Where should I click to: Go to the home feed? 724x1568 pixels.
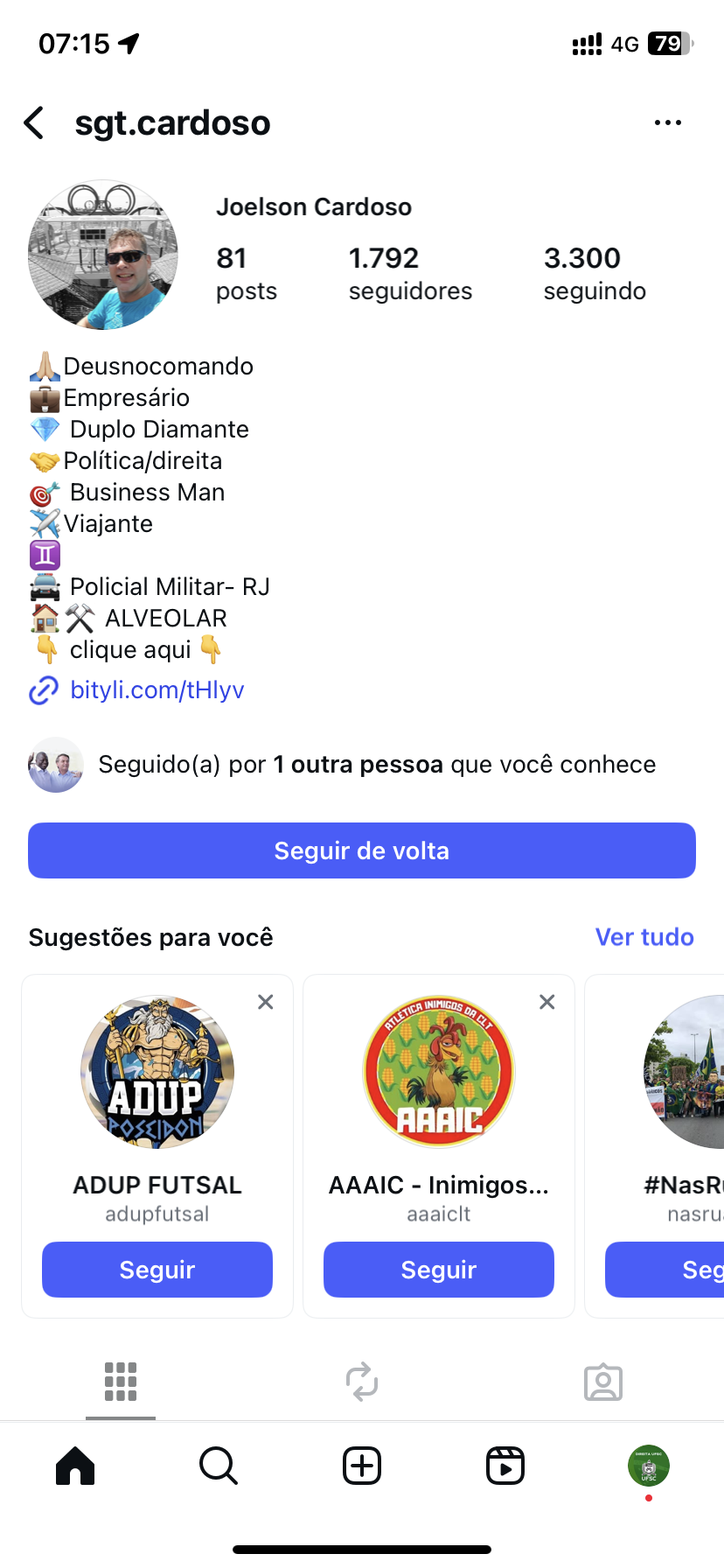(75, 1466)
